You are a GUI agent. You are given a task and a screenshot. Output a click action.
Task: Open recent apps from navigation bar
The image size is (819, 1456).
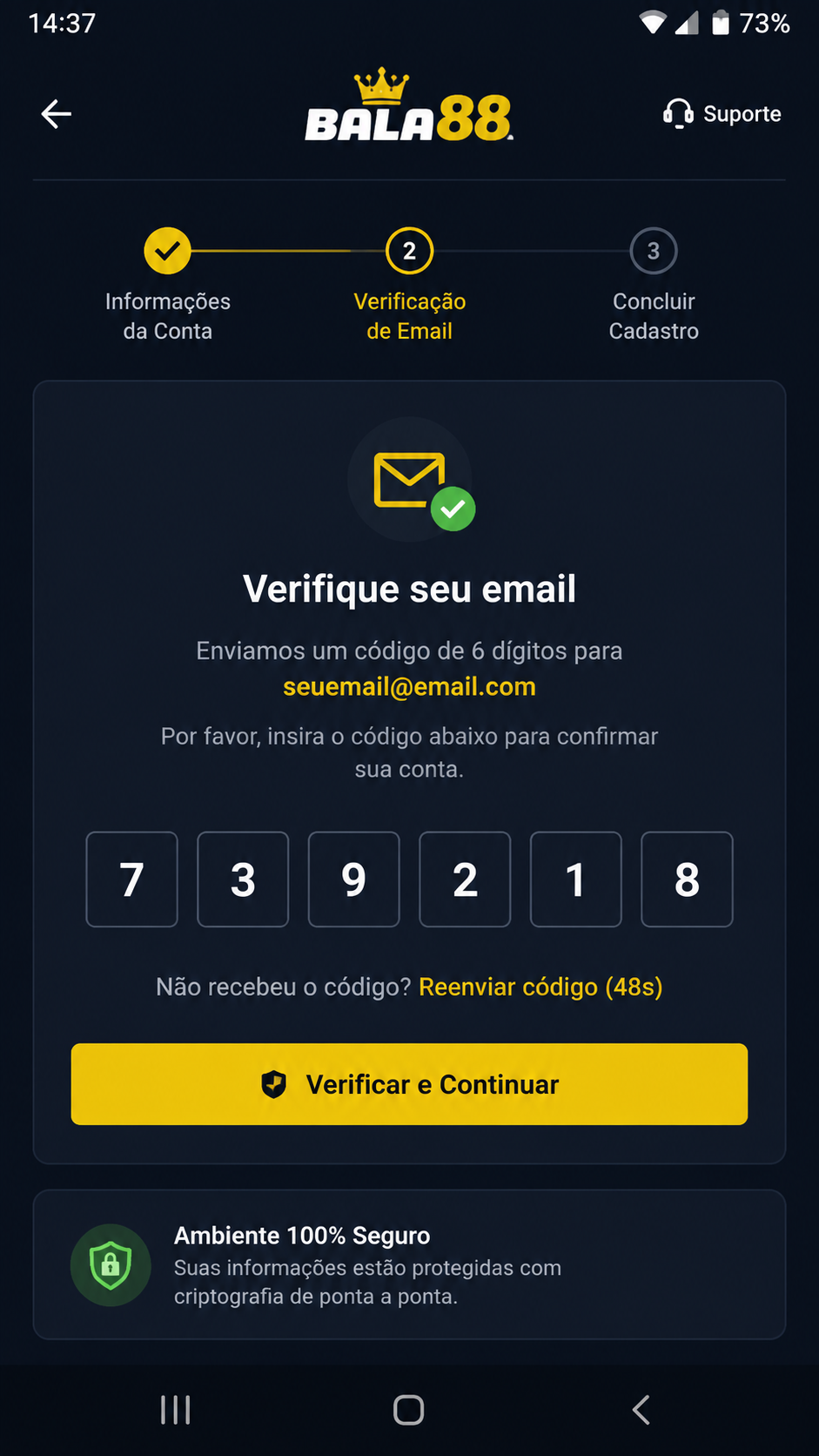point(176,1410)
